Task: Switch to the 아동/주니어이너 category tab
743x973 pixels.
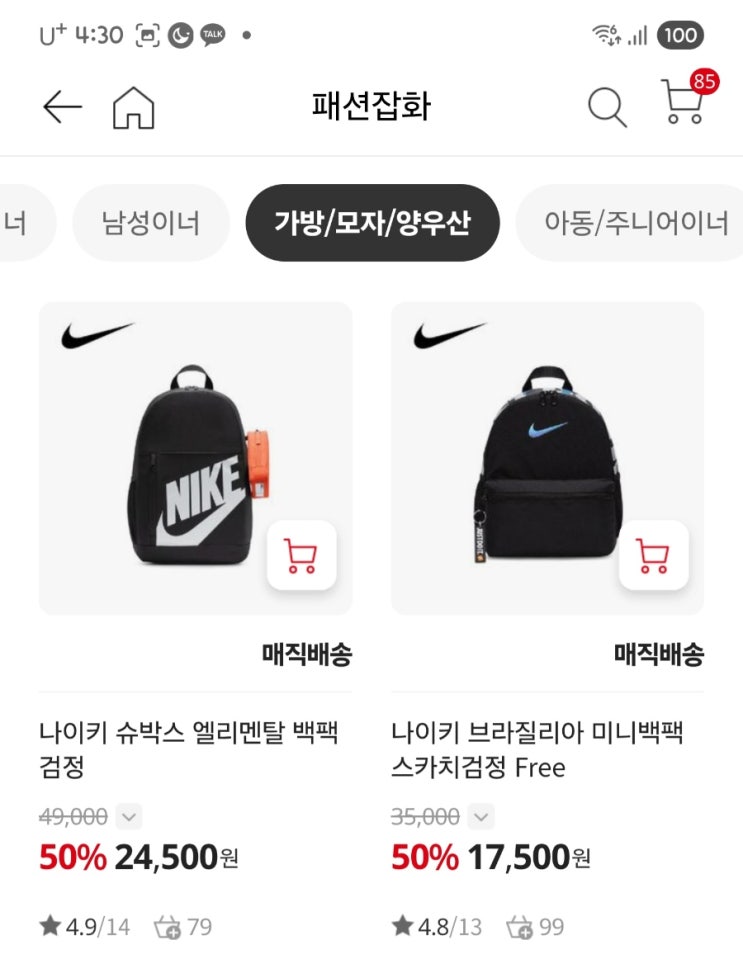Action: tap(636, 223)
